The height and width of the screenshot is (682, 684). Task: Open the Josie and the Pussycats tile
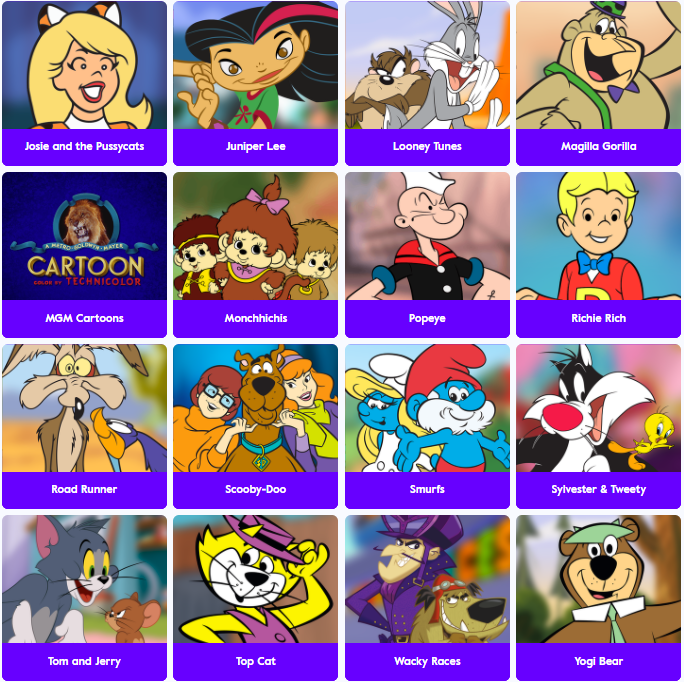coord(84,83)
